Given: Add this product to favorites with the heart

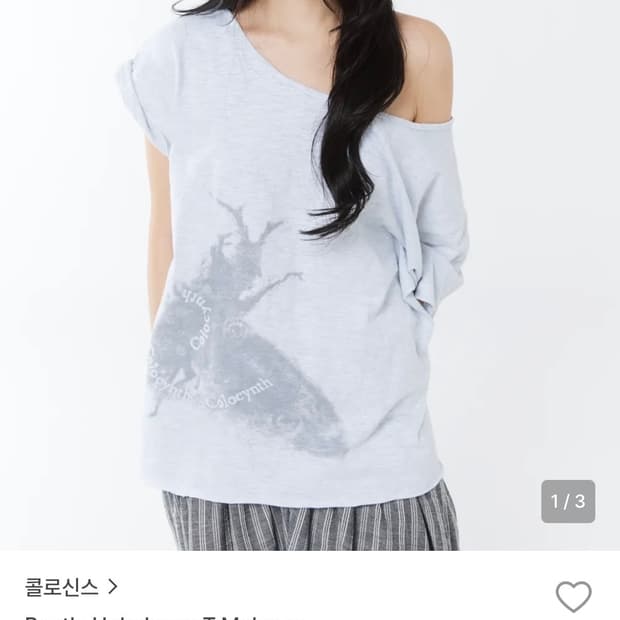Looking at the screenshot, I should (573, 596).
